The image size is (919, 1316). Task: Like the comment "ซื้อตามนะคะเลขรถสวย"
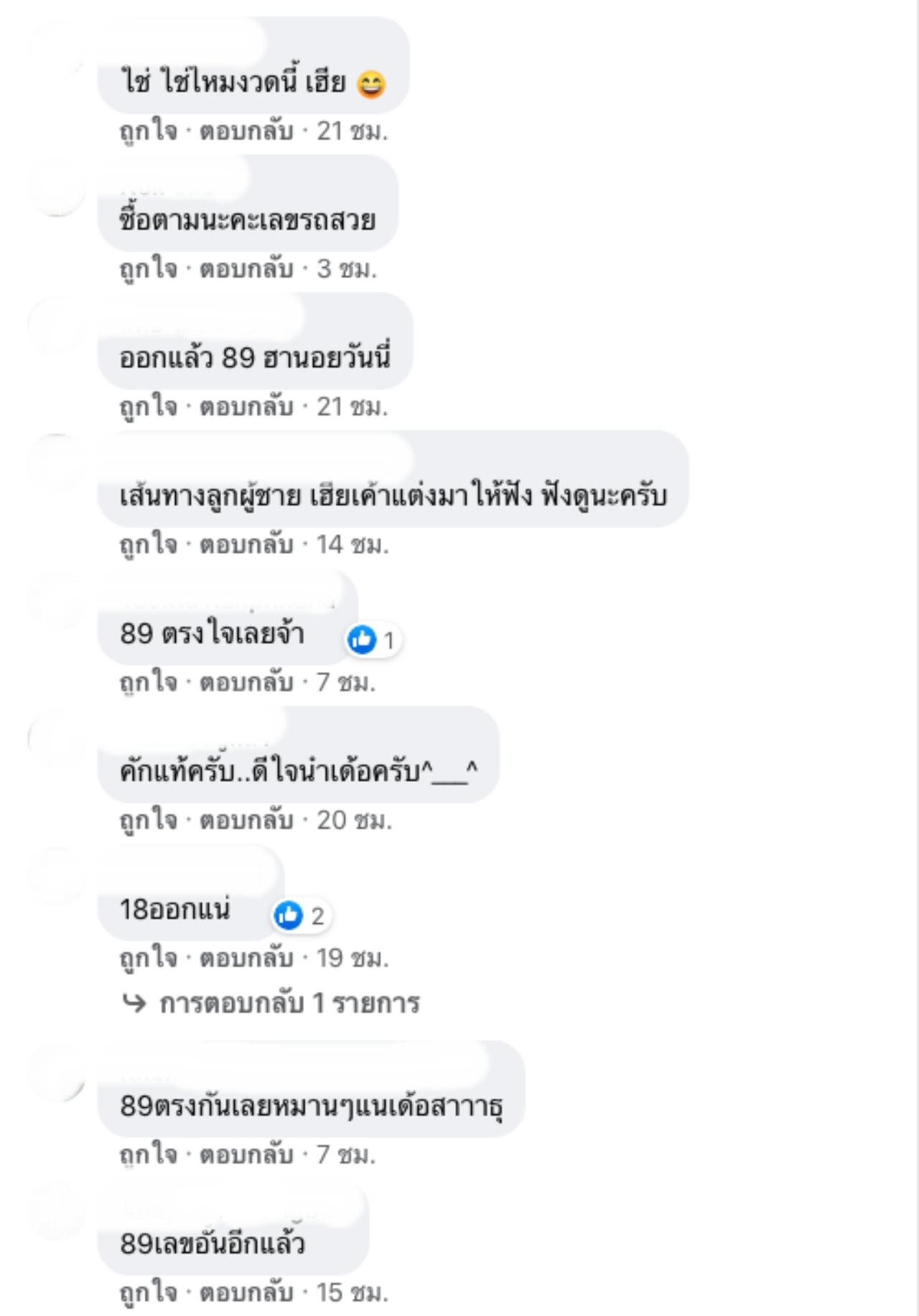pyautogui.click(x=148, y=269)
